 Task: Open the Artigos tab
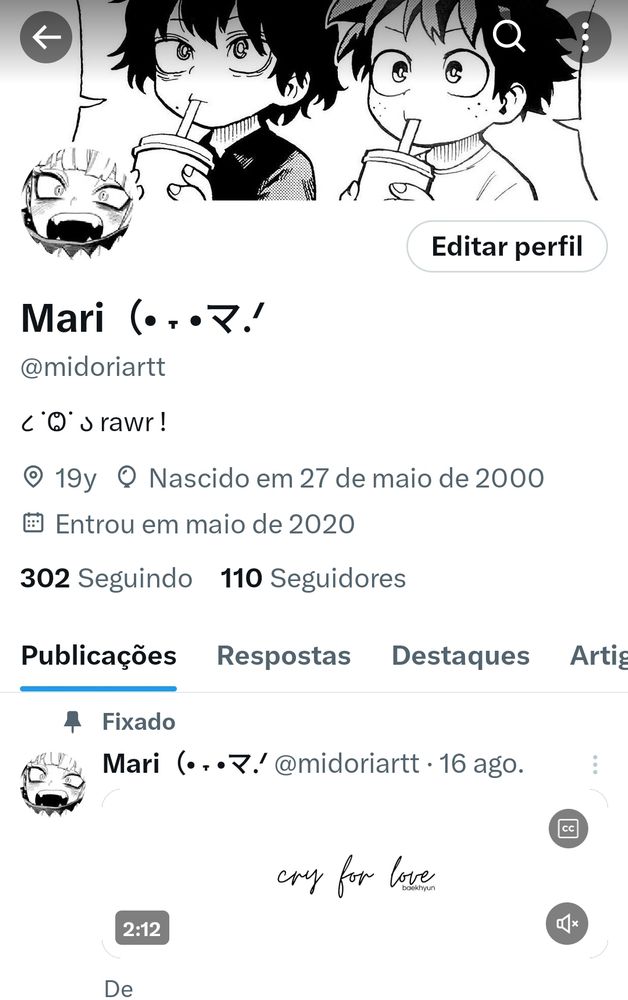pos(598,656)
